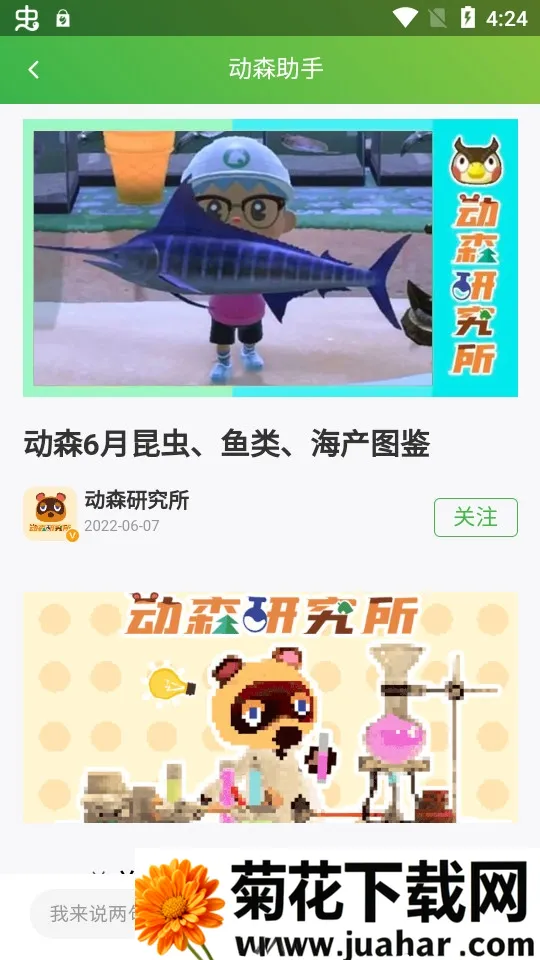Open the 动森研究所 author avatar
Image resolution: width=540 pixels, height=960 pixels.
point(50,514)
